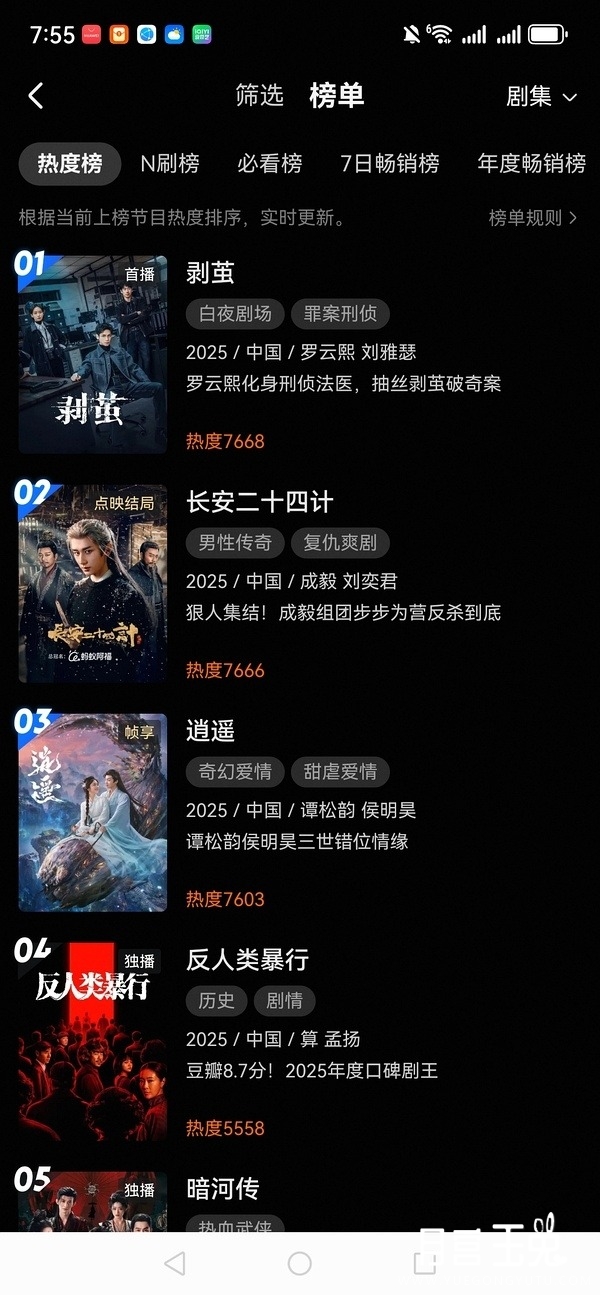Open the 剥茧 drama poster

pos(93,354)
